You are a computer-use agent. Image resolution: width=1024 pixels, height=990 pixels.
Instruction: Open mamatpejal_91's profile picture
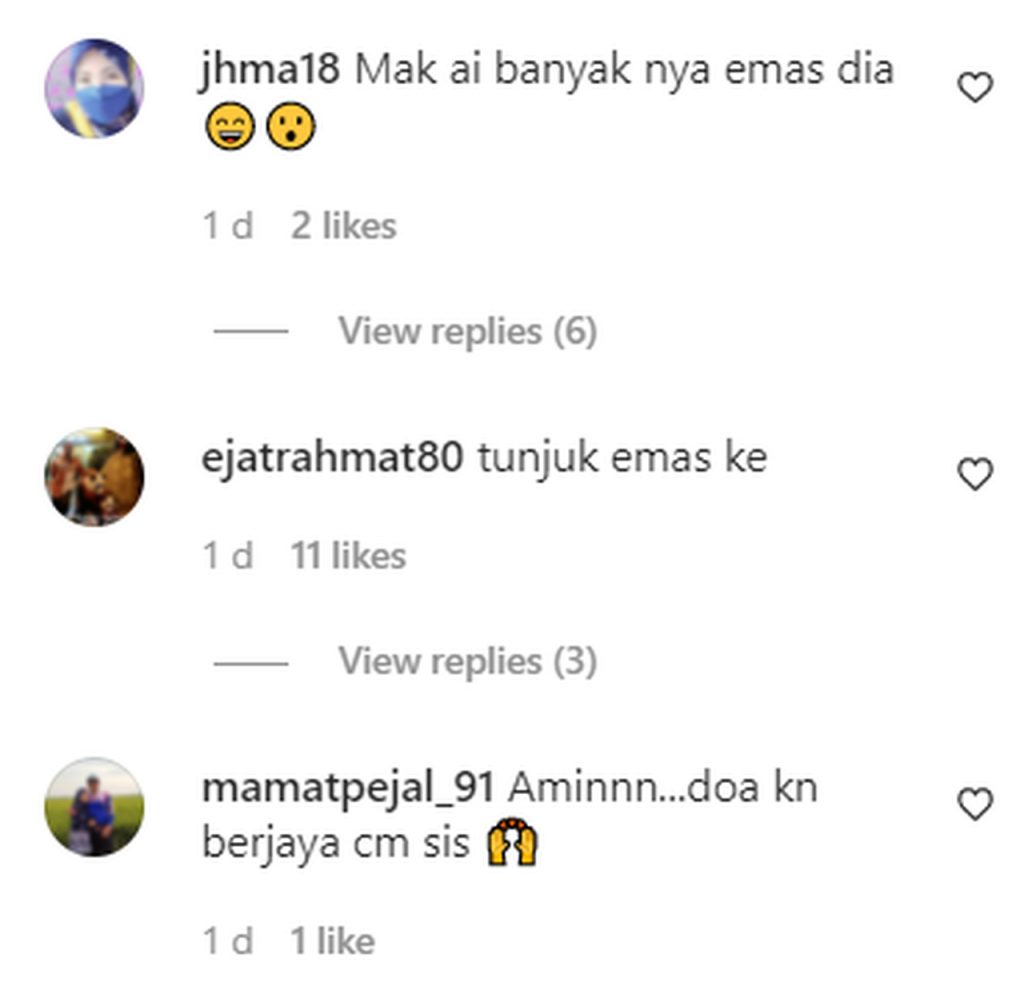94,806
